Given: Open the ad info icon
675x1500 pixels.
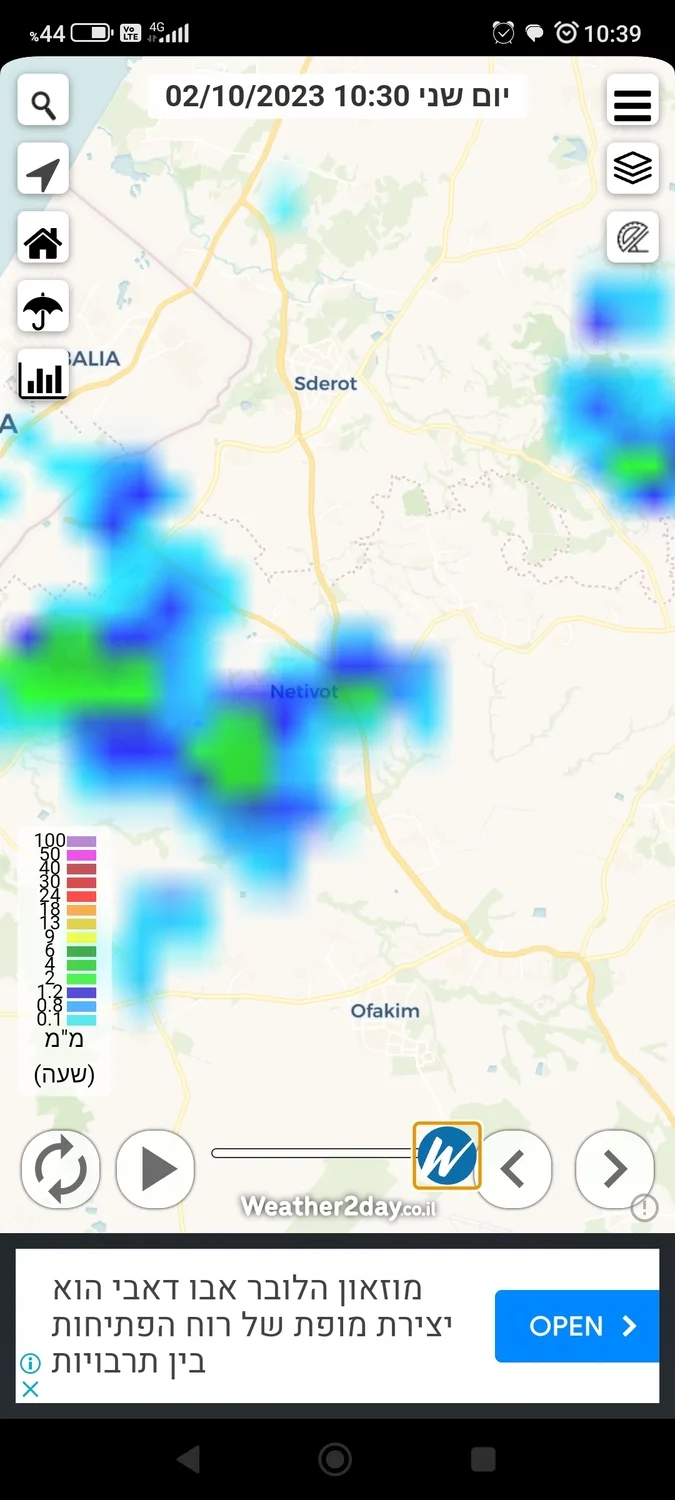Looking at the screenshot, I should (31, 1362).
